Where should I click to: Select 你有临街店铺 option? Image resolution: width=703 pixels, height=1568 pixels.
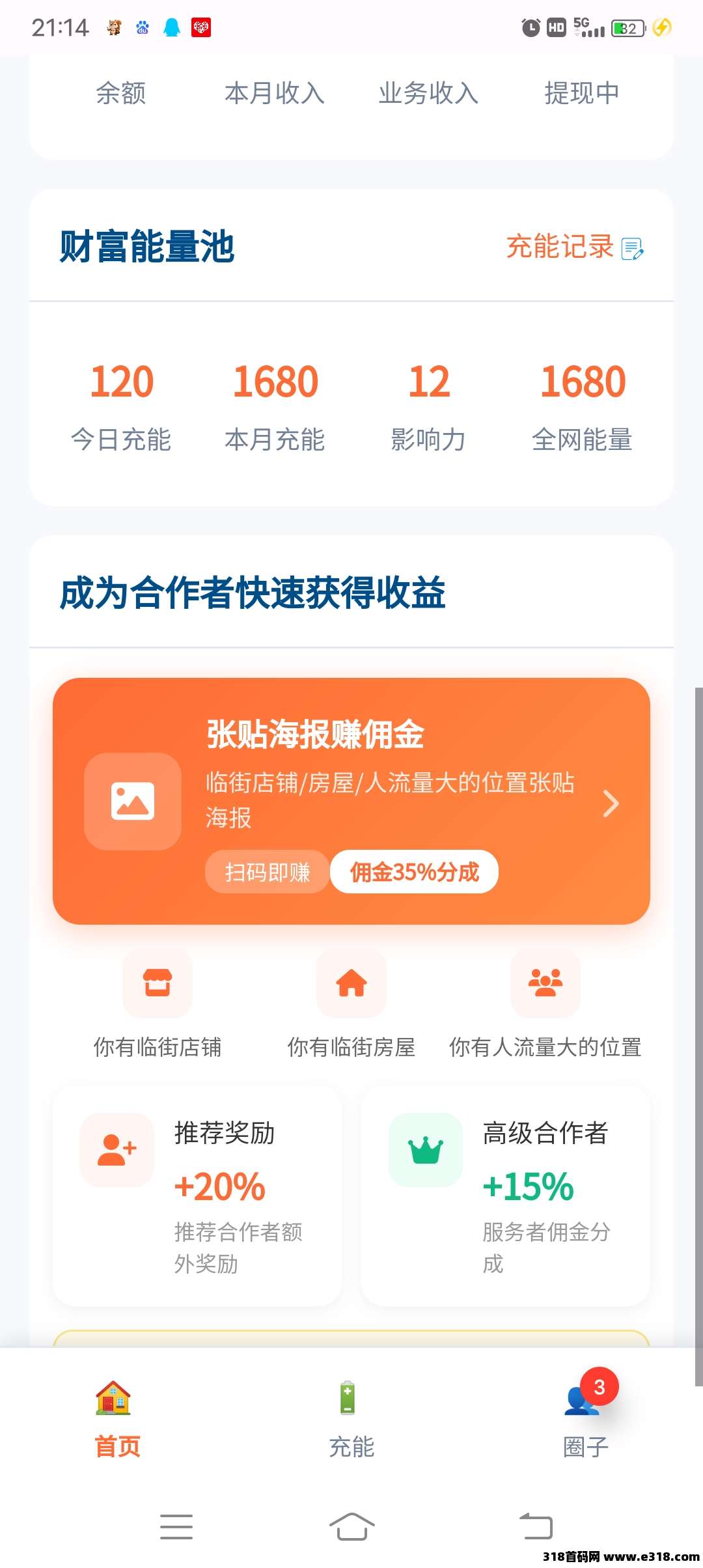[158, 1003]
